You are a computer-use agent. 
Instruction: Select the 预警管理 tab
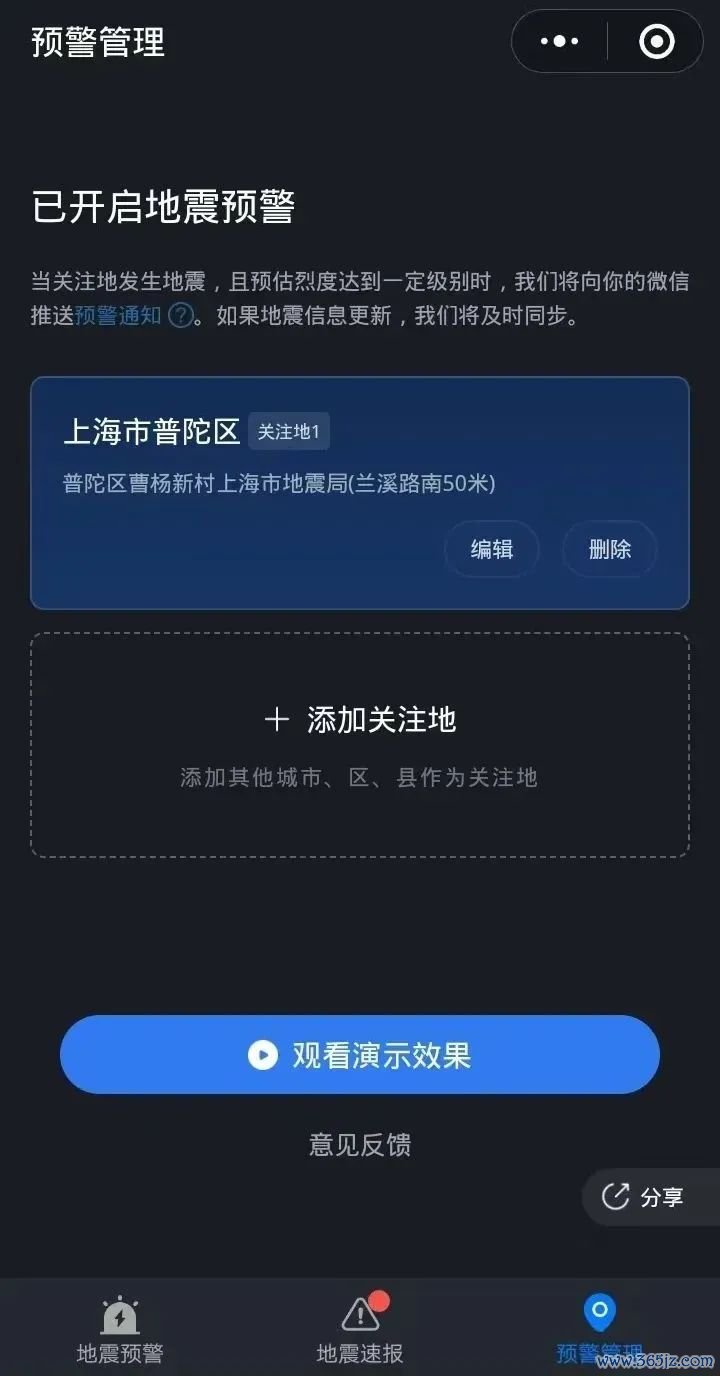pos(599,1329)
